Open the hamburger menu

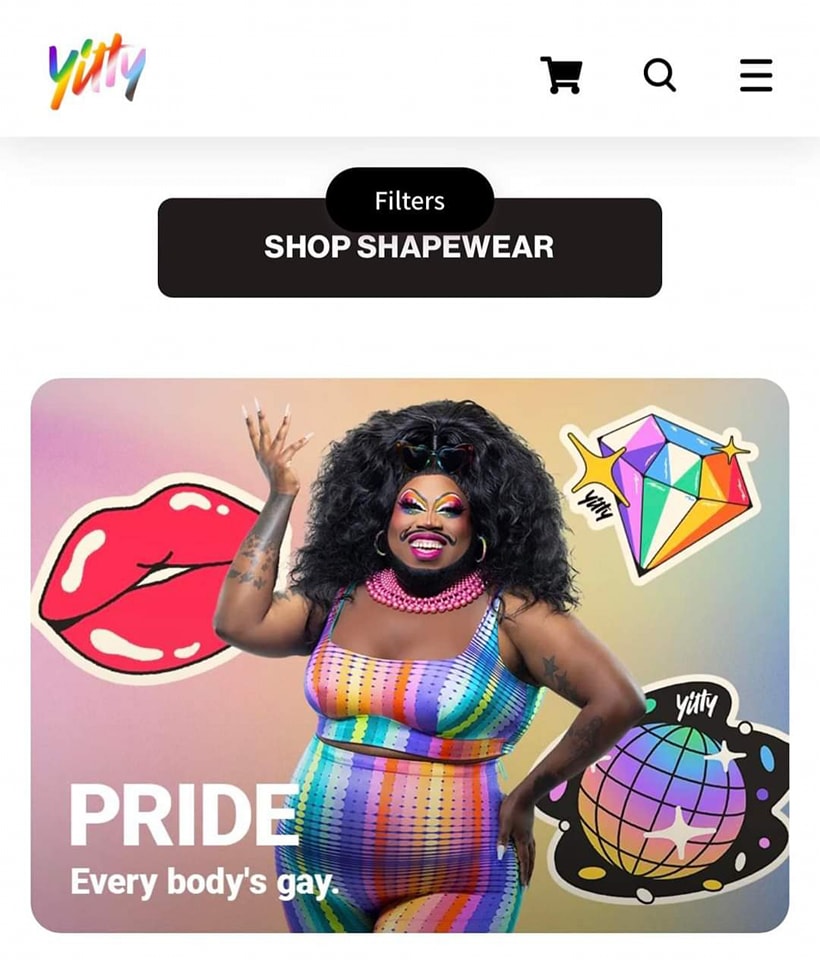click(x=756, y=75)
